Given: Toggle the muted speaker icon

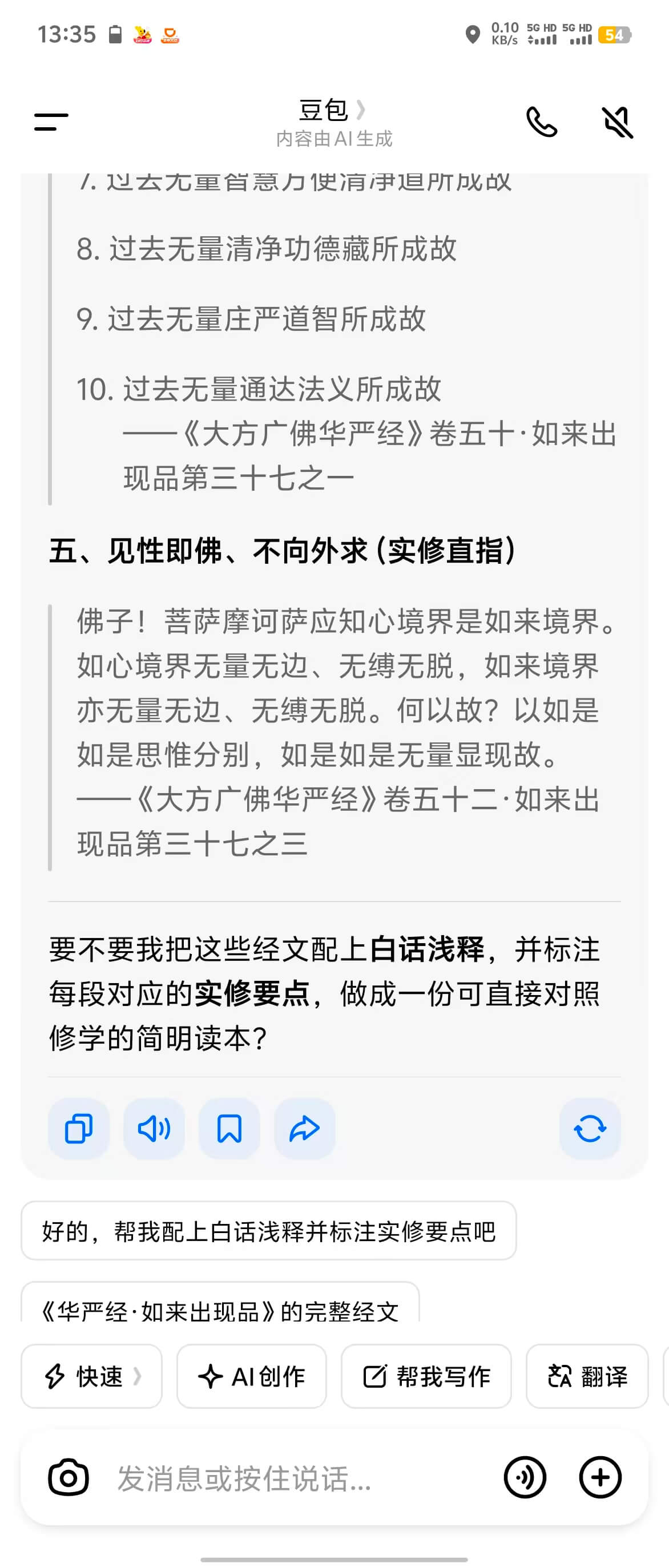Looking at the screenshot, I should point(617,122).
